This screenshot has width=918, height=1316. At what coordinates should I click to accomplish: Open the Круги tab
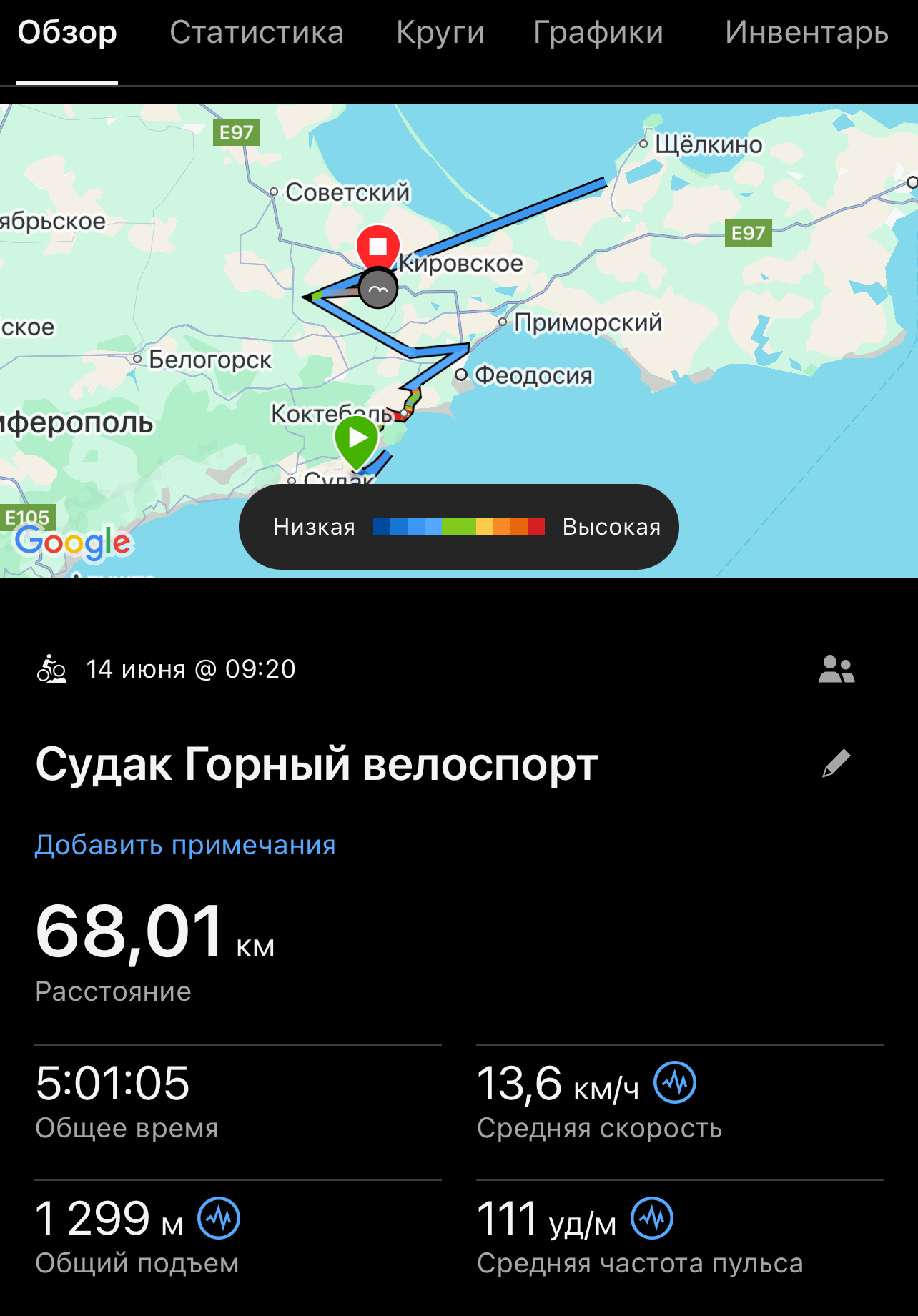coord(440,33)
